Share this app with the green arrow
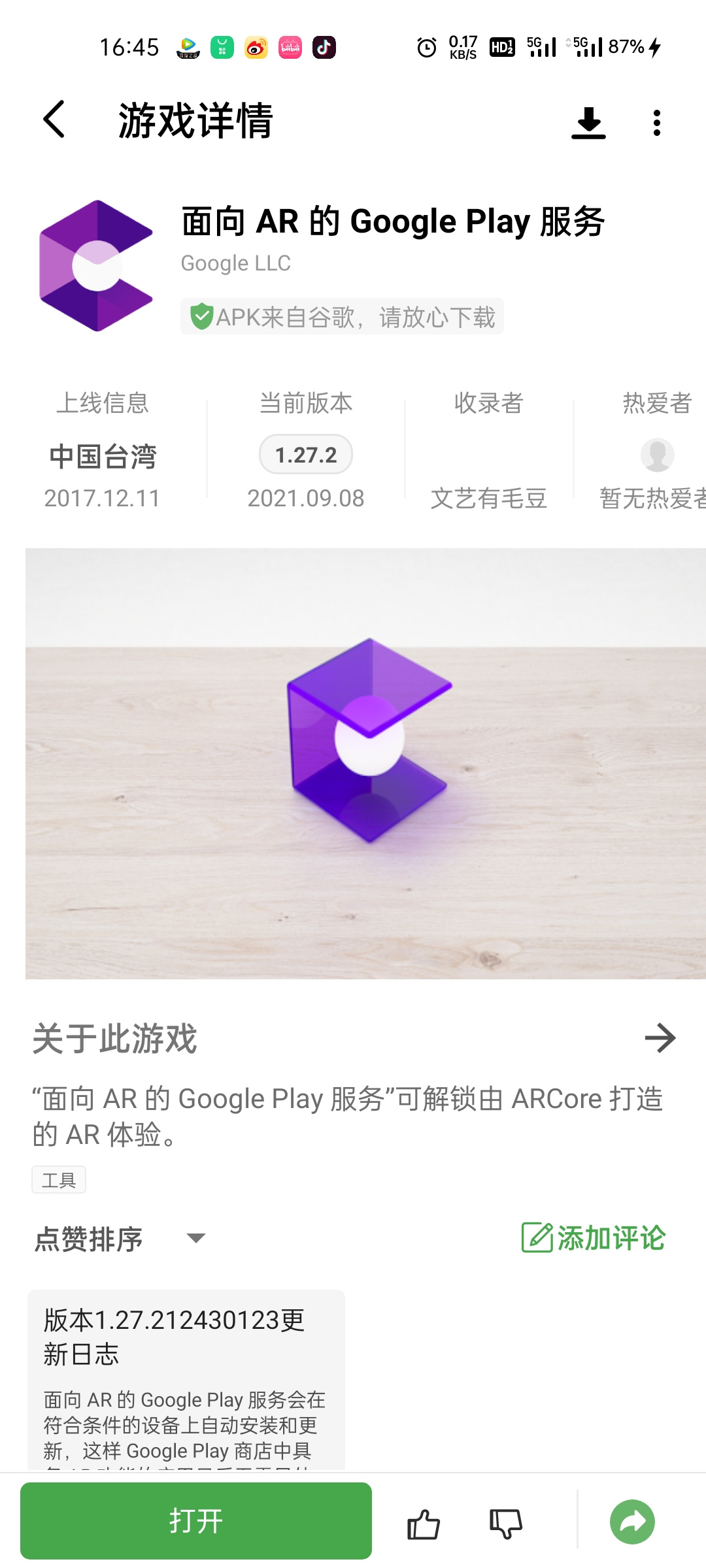Image resolution: width=706 pixels, height=1568 pixels. 632,1522
